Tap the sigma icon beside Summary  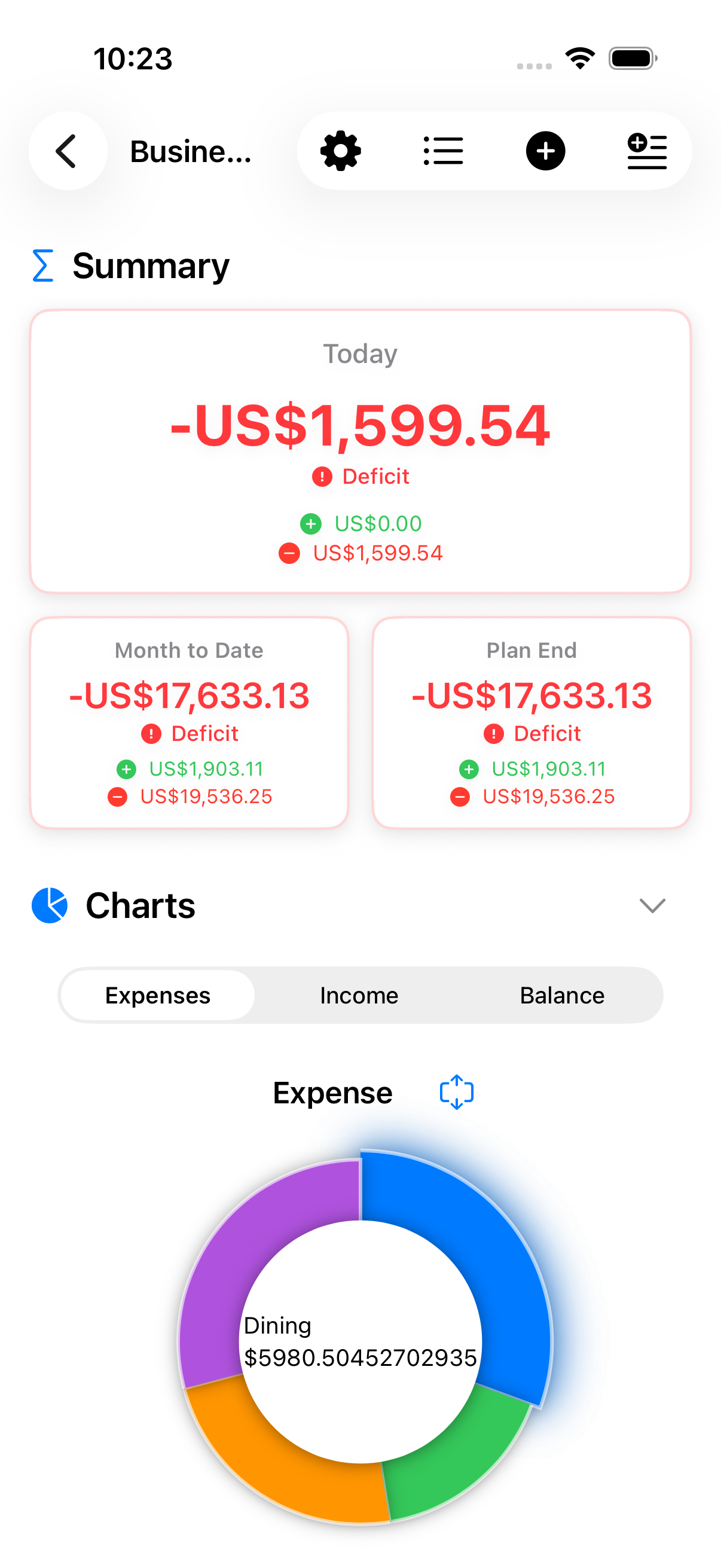pos(41,265)
